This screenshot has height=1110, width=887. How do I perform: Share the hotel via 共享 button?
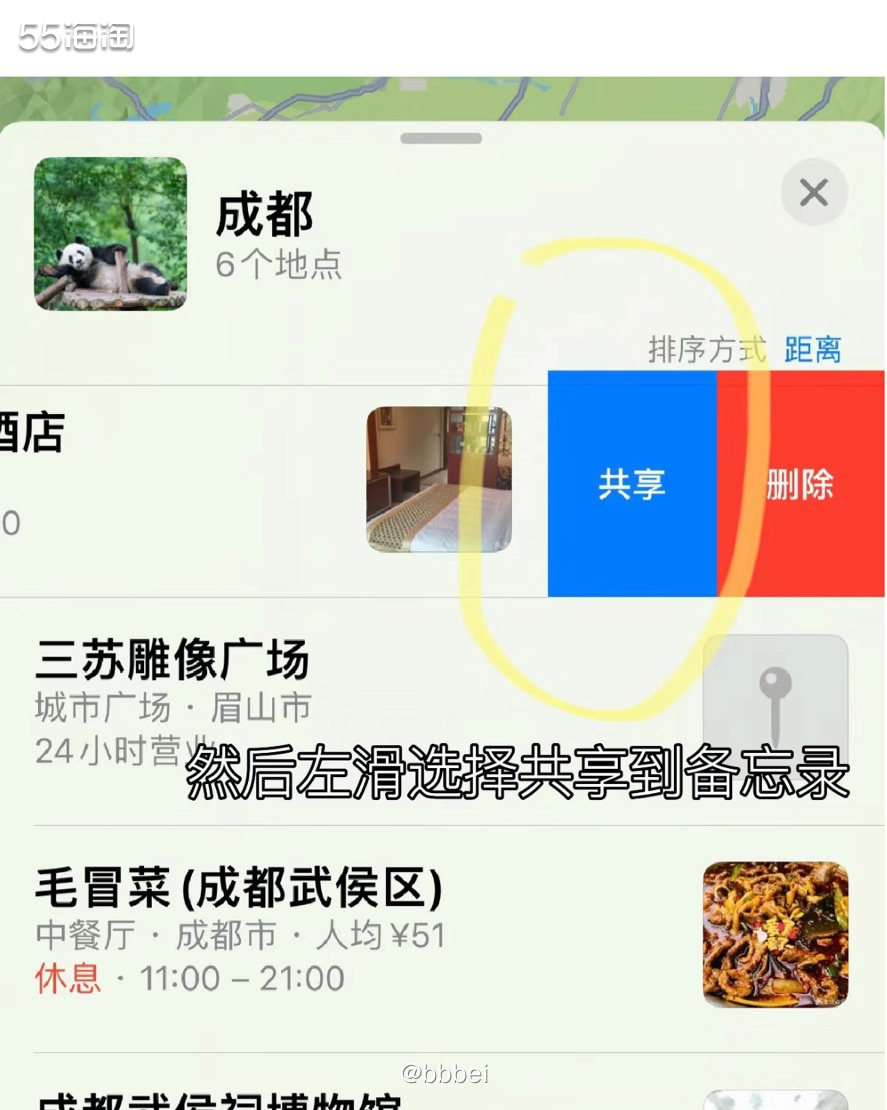(630, 484)
